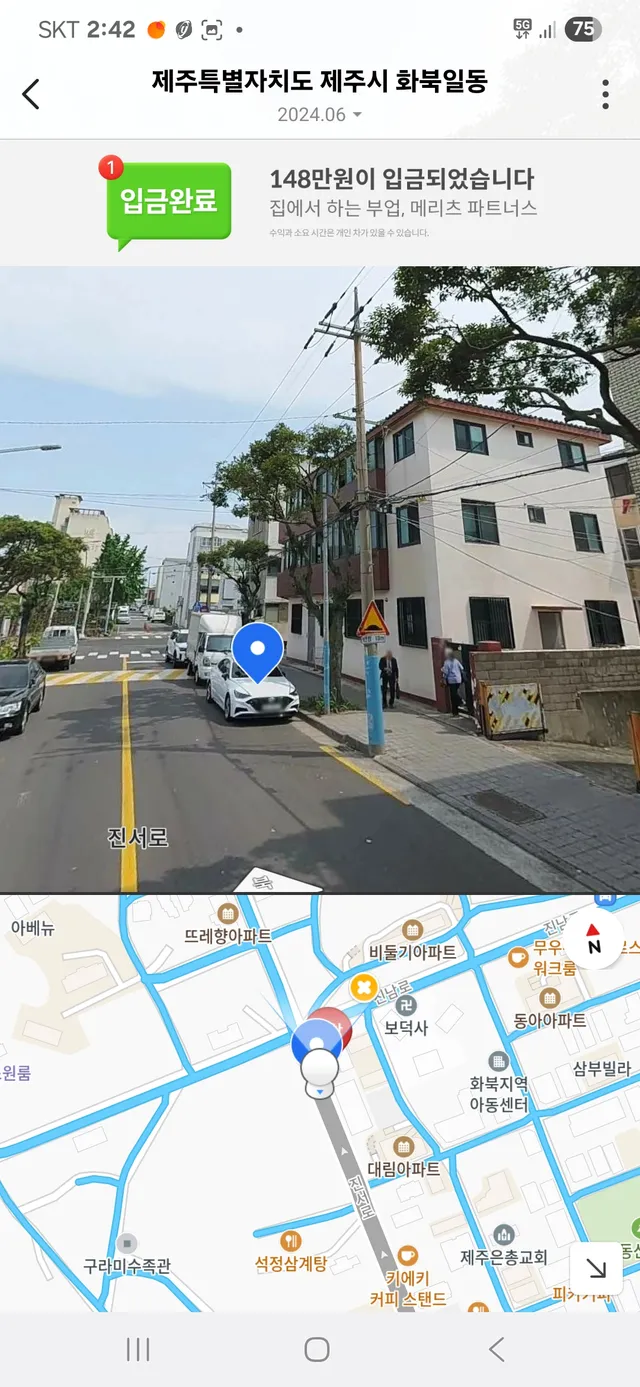
Task: Open the 입금완료 ad banner
Action: click(x=320, y=203)
